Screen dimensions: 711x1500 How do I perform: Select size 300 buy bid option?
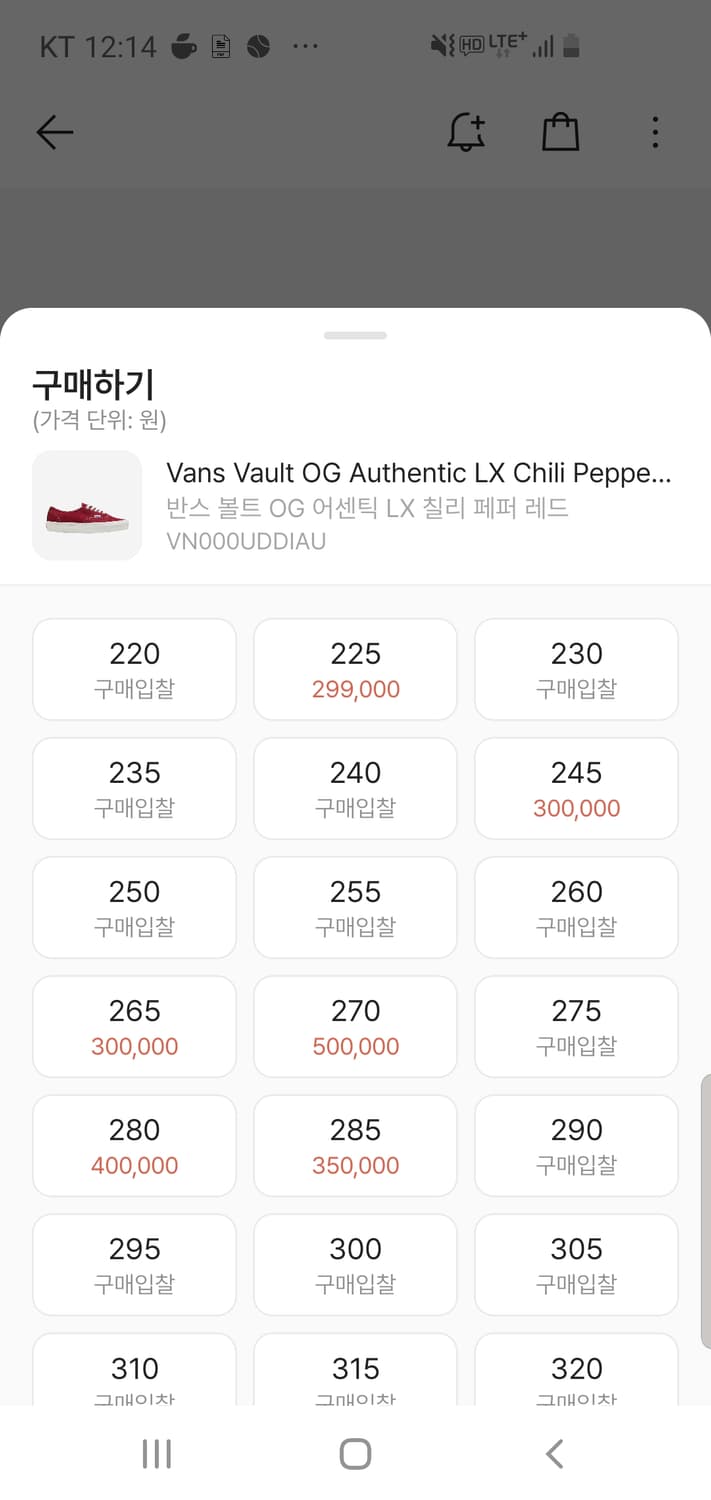[355, 1264]
